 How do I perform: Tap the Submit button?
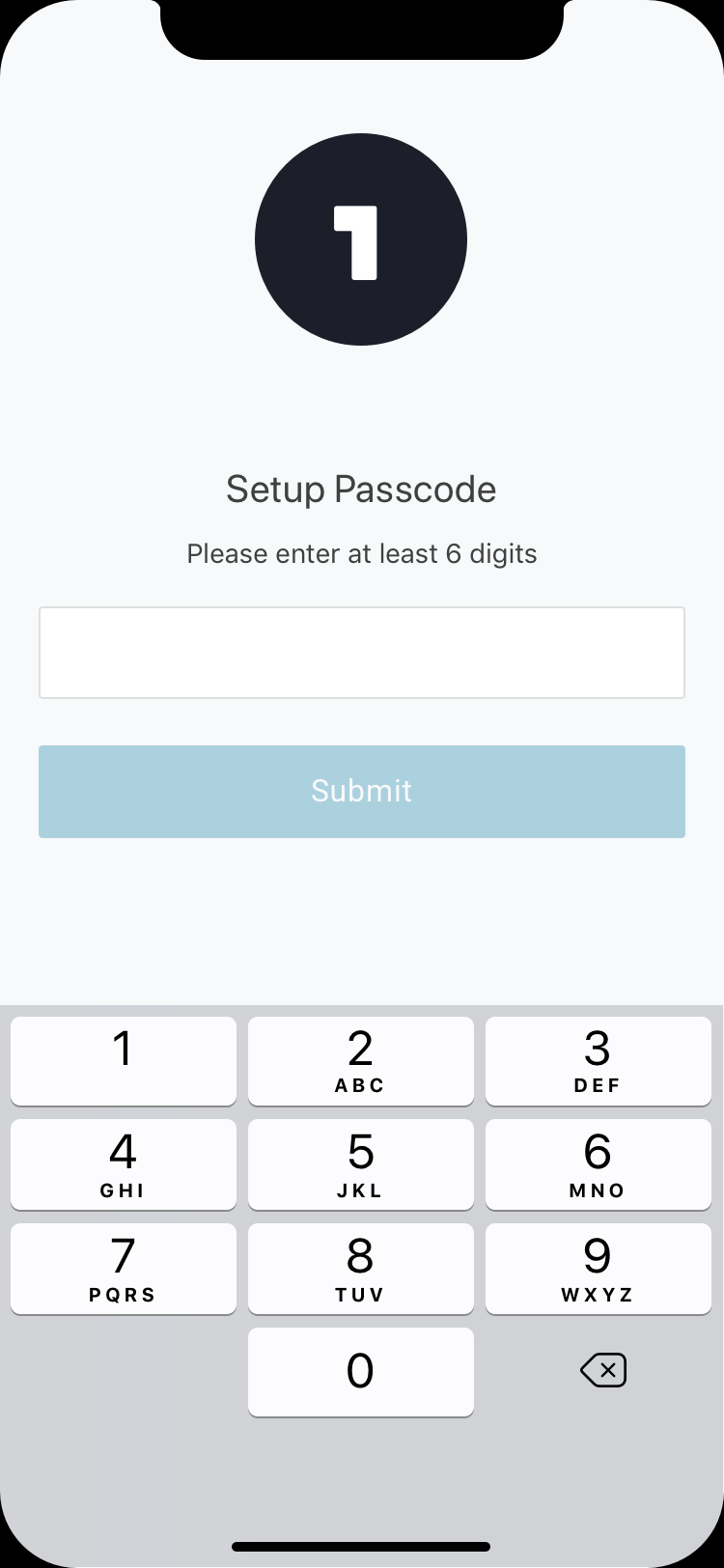(361, 791)
